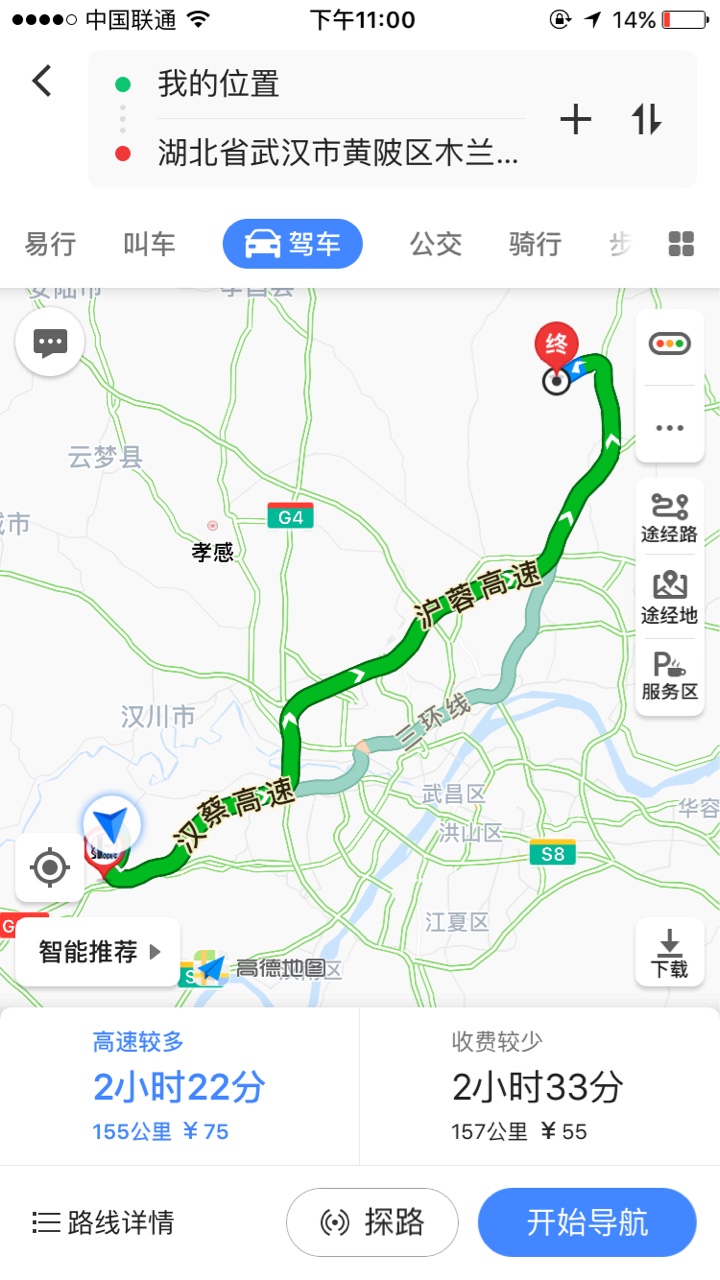This screenshot has height=1280, width=720.
Task: Select the 公交 transit tab
Action: (435, 244)
